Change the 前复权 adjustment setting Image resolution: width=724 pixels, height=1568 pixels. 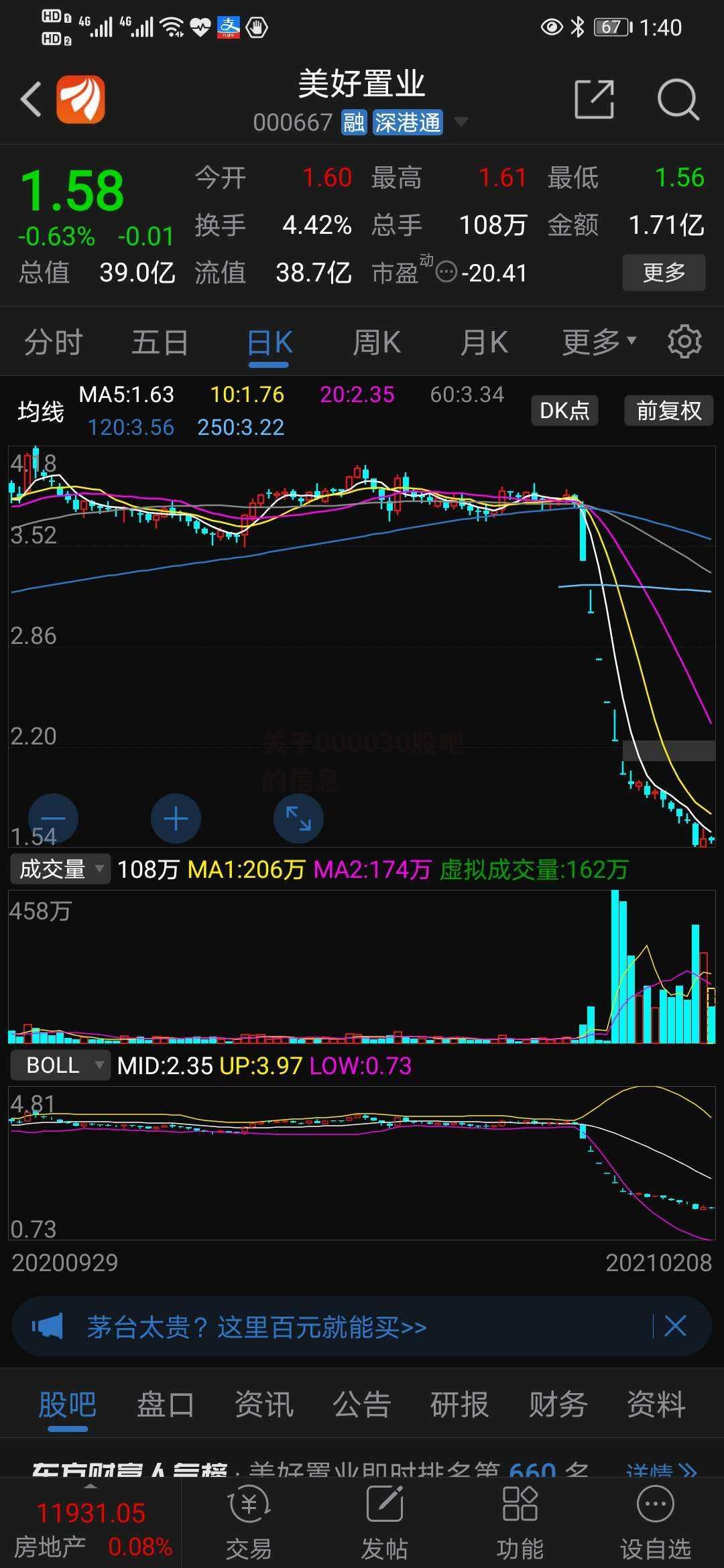[668, 410]
